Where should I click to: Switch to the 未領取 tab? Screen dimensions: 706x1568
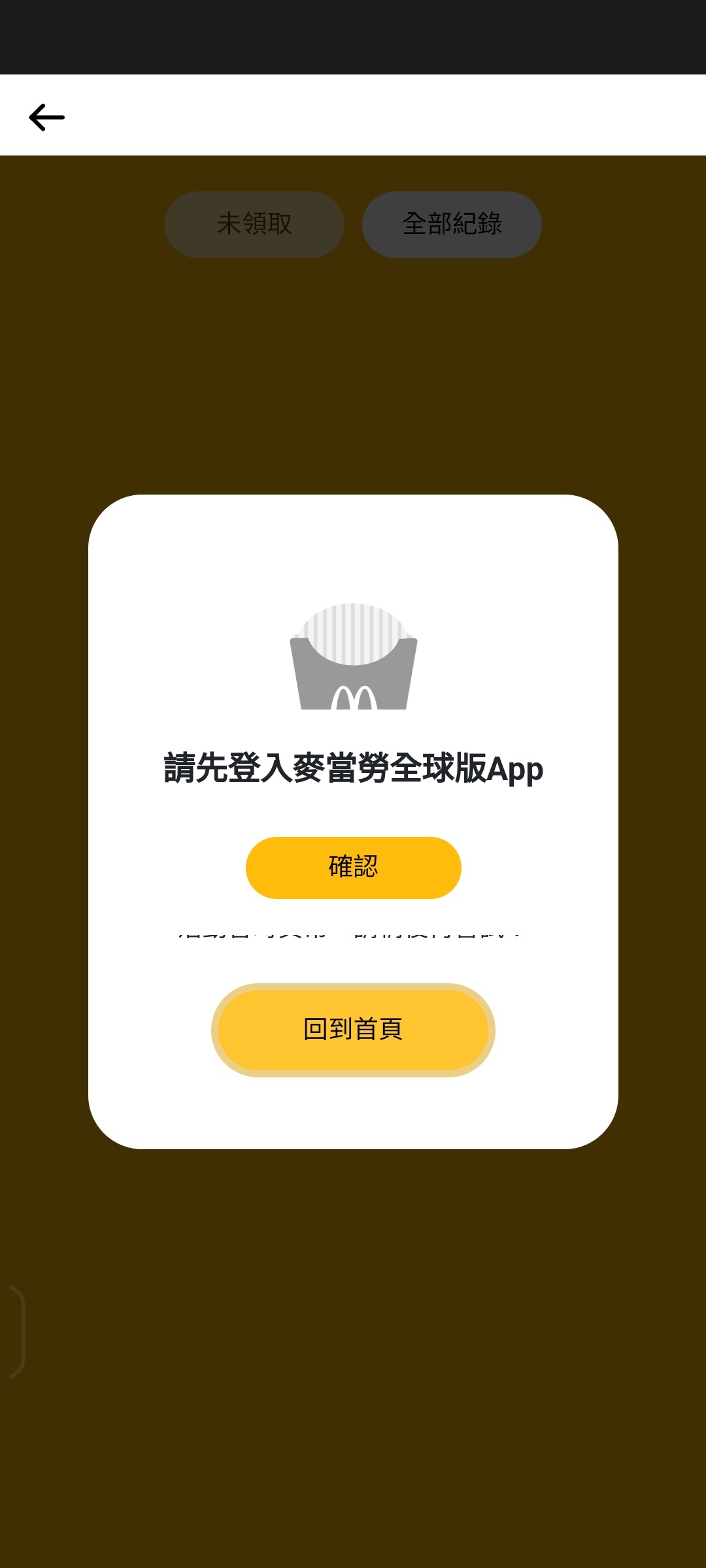pos(254,224)
